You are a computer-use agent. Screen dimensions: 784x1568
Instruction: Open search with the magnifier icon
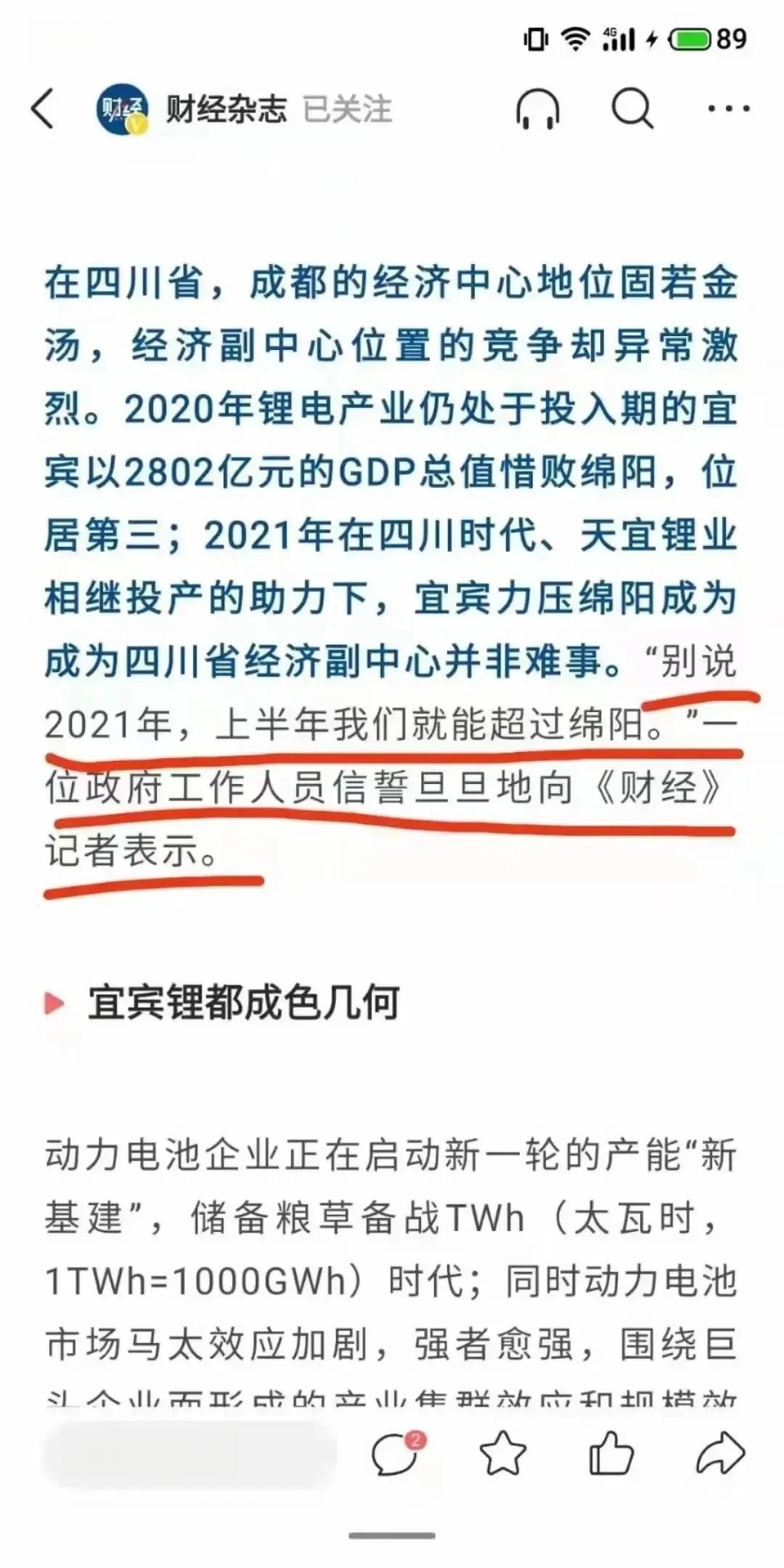pyautogui.click(x=632, y=109)
